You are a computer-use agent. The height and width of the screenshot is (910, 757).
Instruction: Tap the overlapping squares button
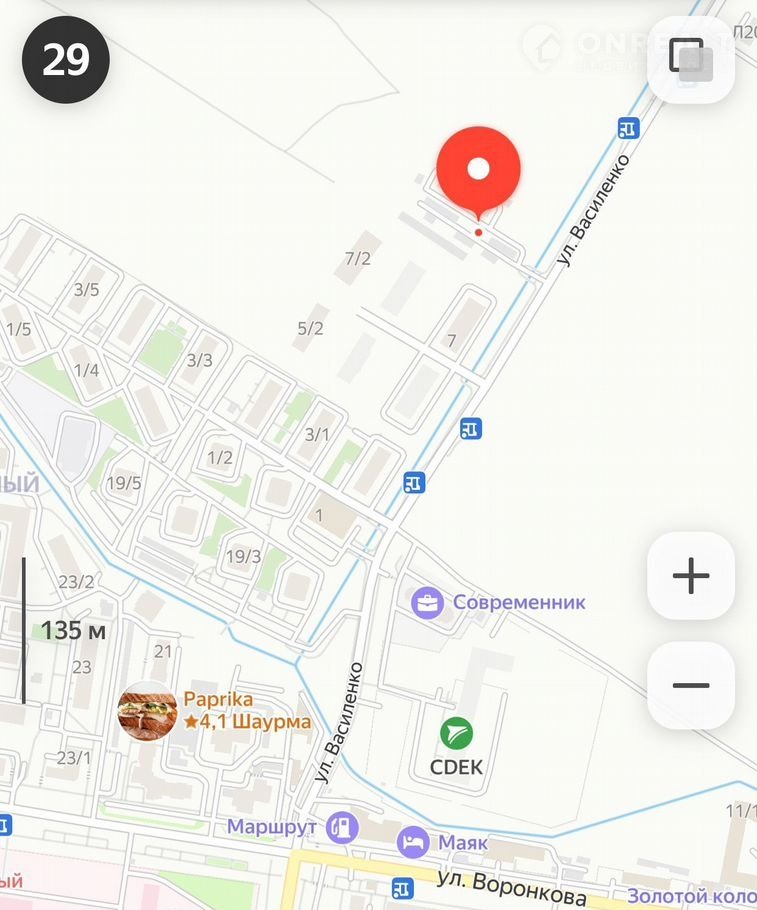click(x=690, y=57)
